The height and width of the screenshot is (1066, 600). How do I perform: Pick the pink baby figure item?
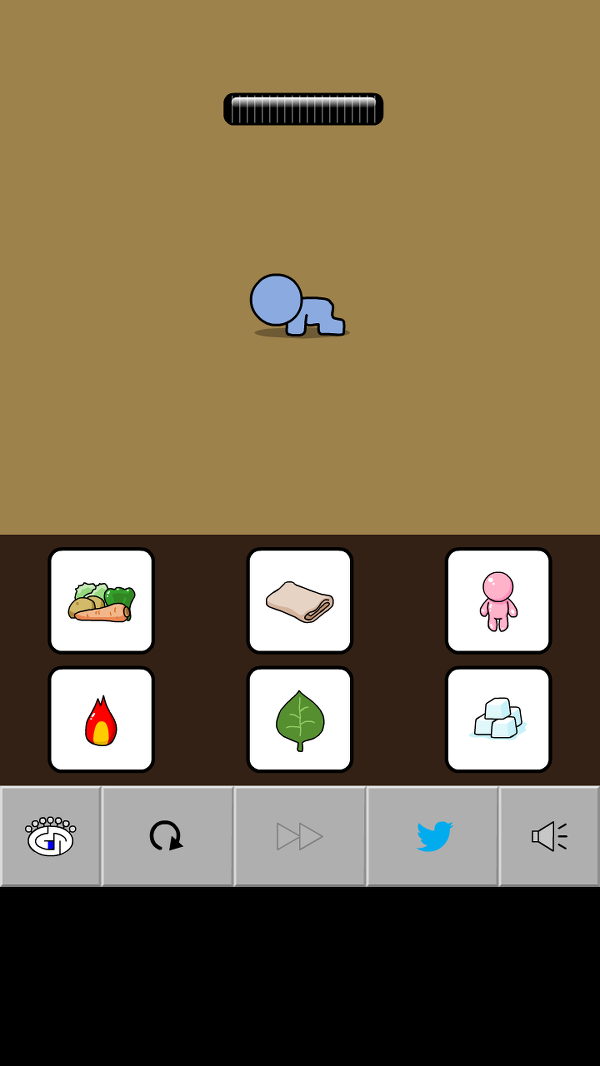click(498, 601)
